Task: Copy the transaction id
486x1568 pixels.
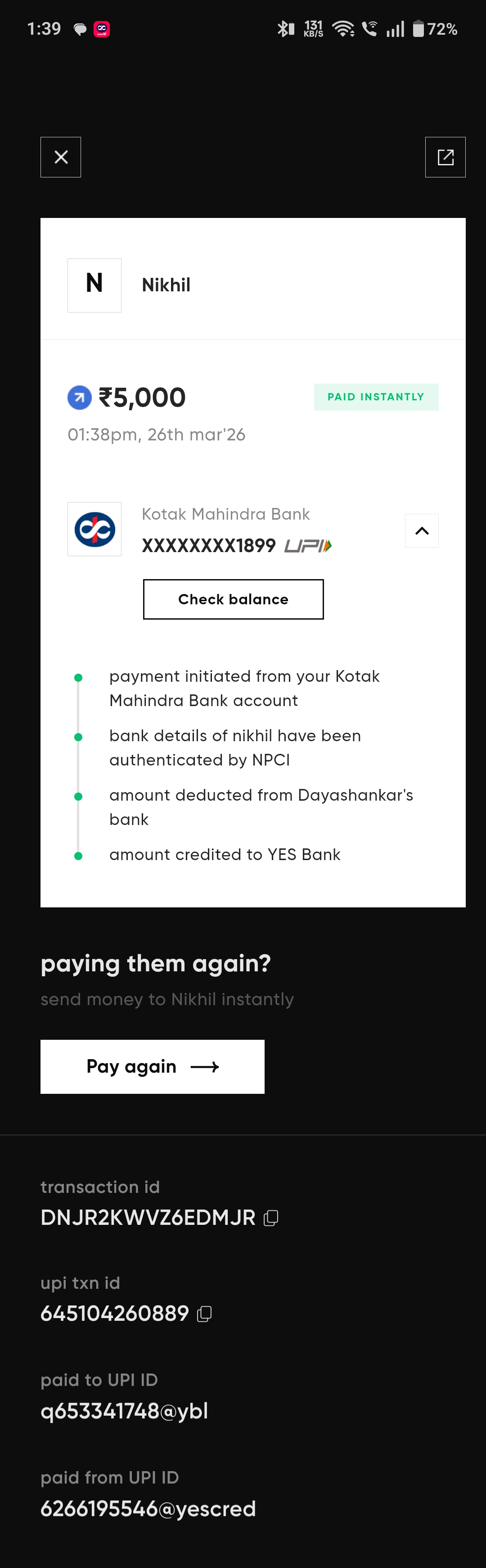Action: [271, 1218]
